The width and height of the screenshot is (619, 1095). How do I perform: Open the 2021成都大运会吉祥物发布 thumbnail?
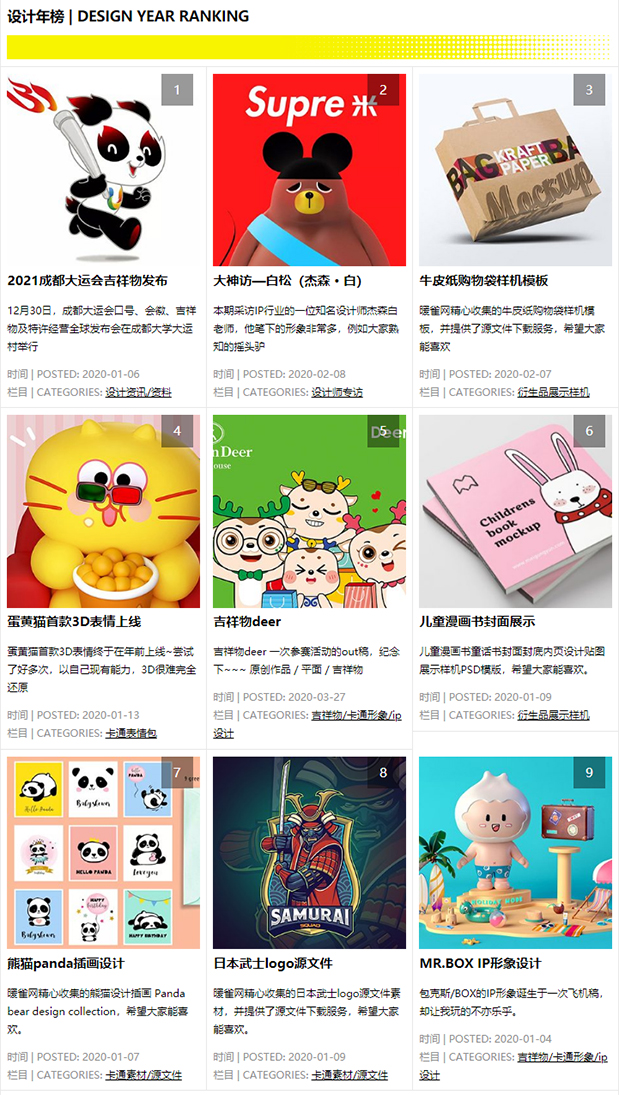tap(103, 169)
